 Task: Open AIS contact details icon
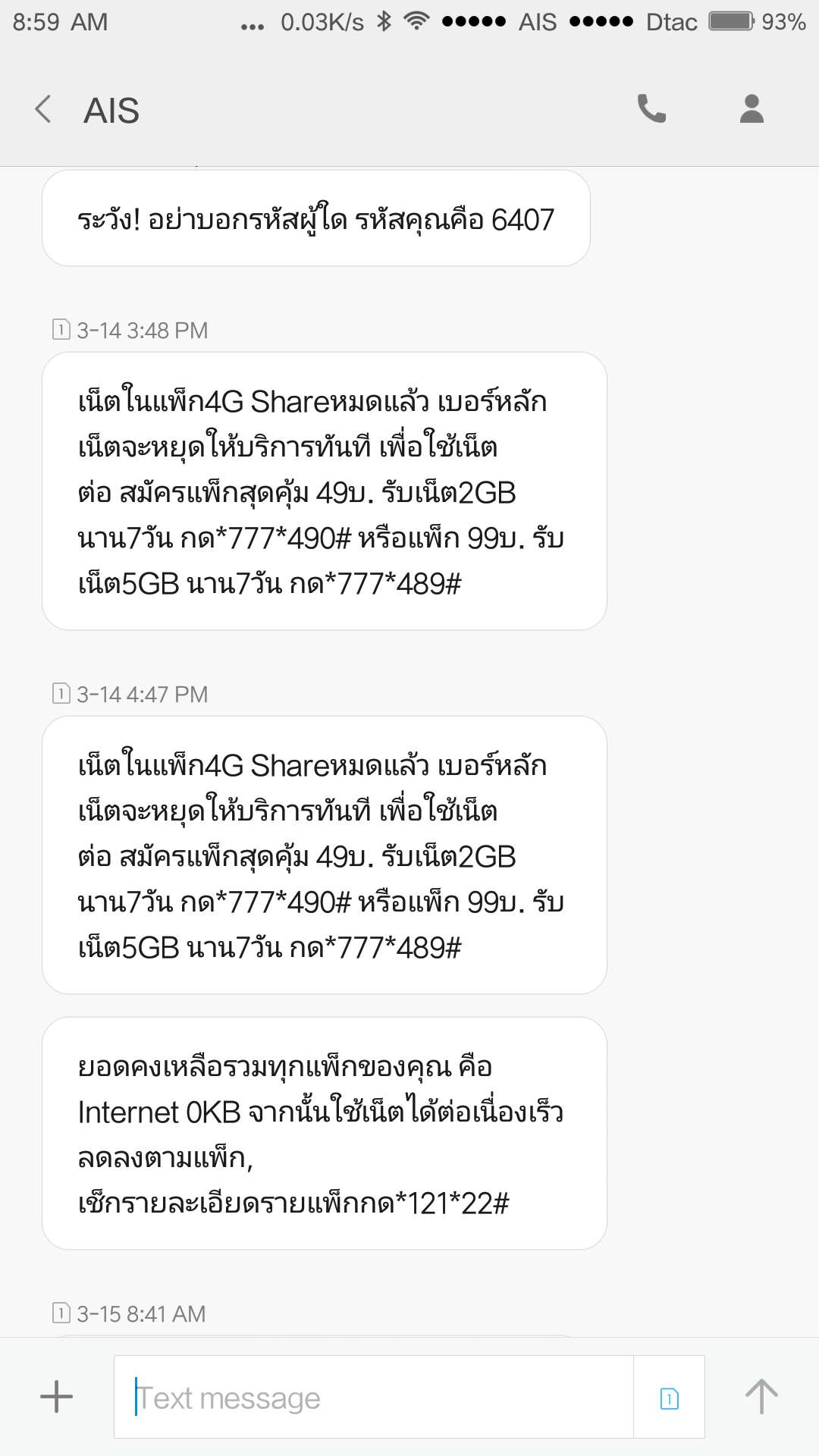pyautogui.click(x=752, y=108)
